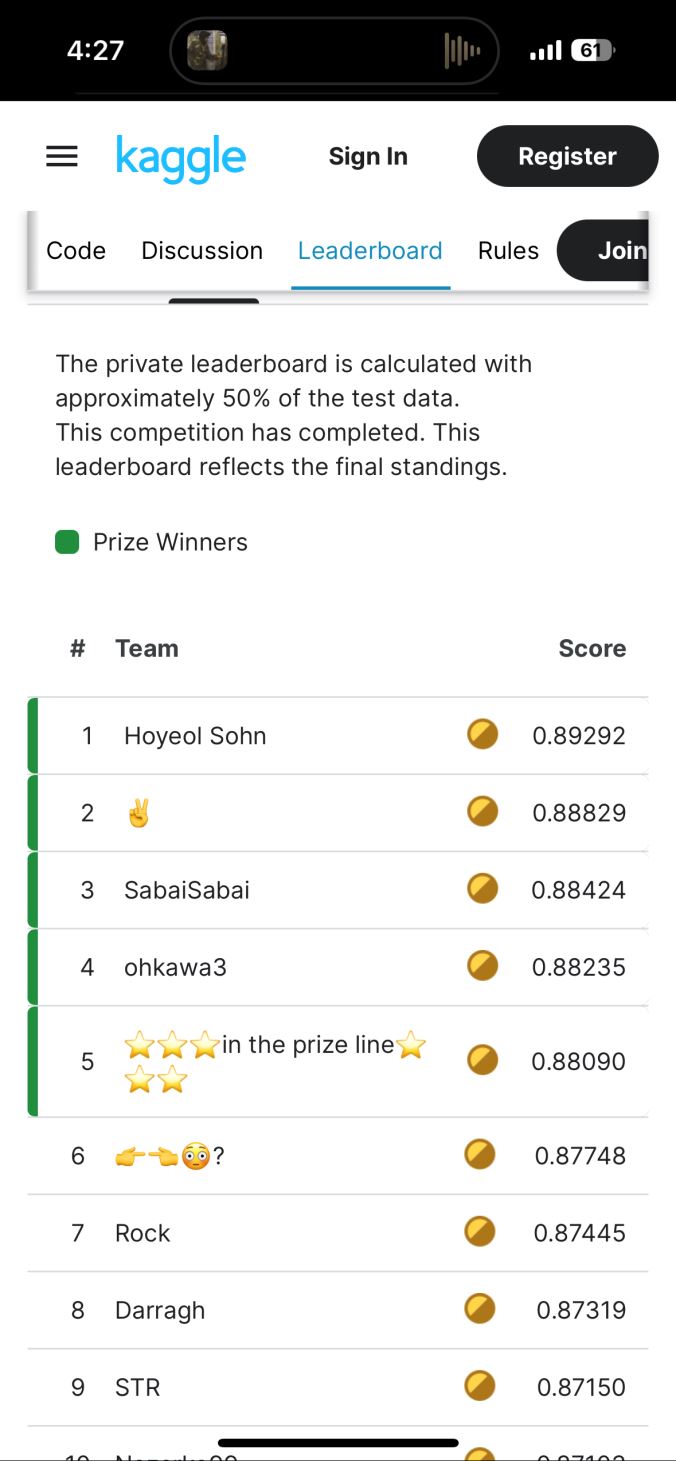
Task: Join the competition
Action: tap(603, 250)
